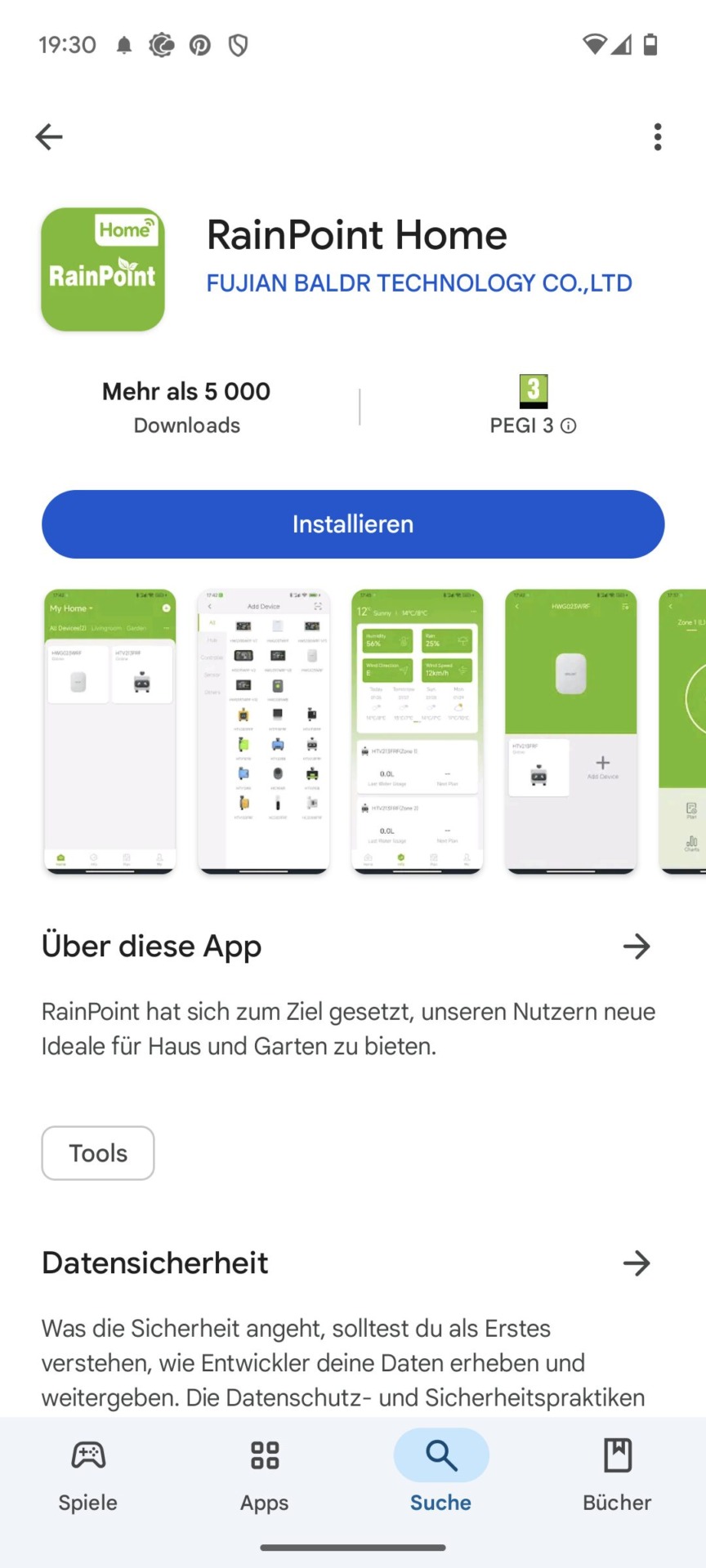Install the RainPoint Home app
Image resolution: width=706 pixels, height=1568 pixels.
pos(353,524)
